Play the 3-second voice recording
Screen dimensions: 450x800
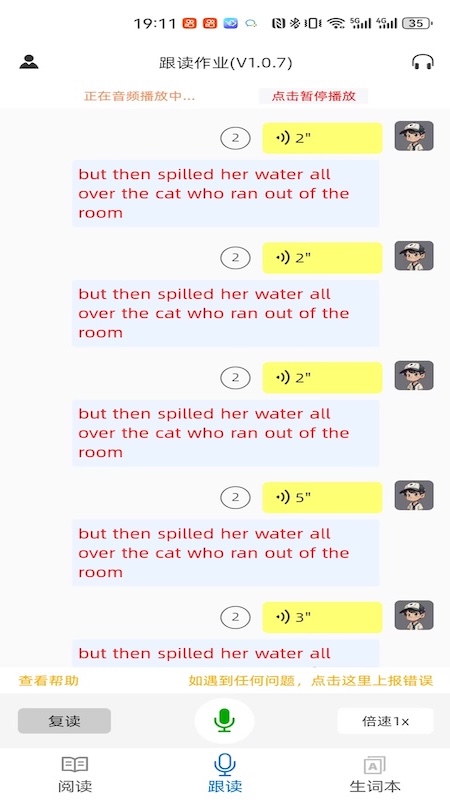(x=322, y=617)
